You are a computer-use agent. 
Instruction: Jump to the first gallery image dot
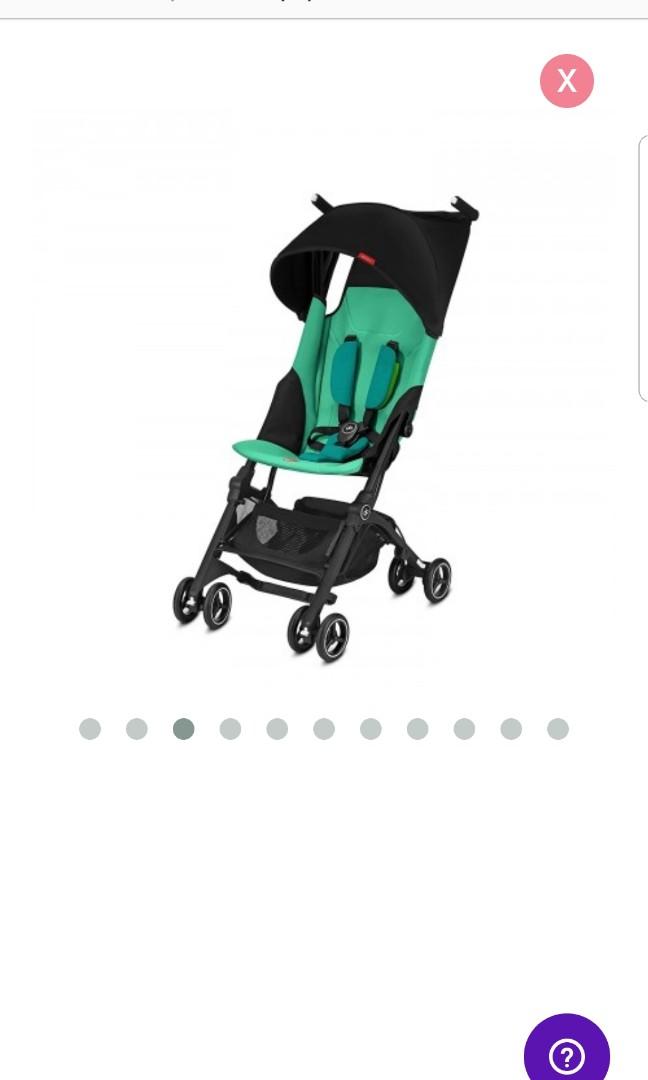click(90, 729)
